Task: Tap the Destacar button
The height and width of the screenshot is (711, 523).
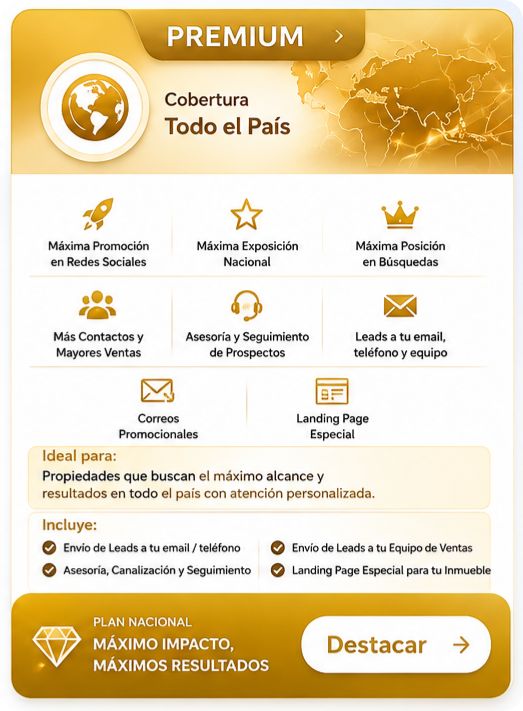Action: coord(396,644)
